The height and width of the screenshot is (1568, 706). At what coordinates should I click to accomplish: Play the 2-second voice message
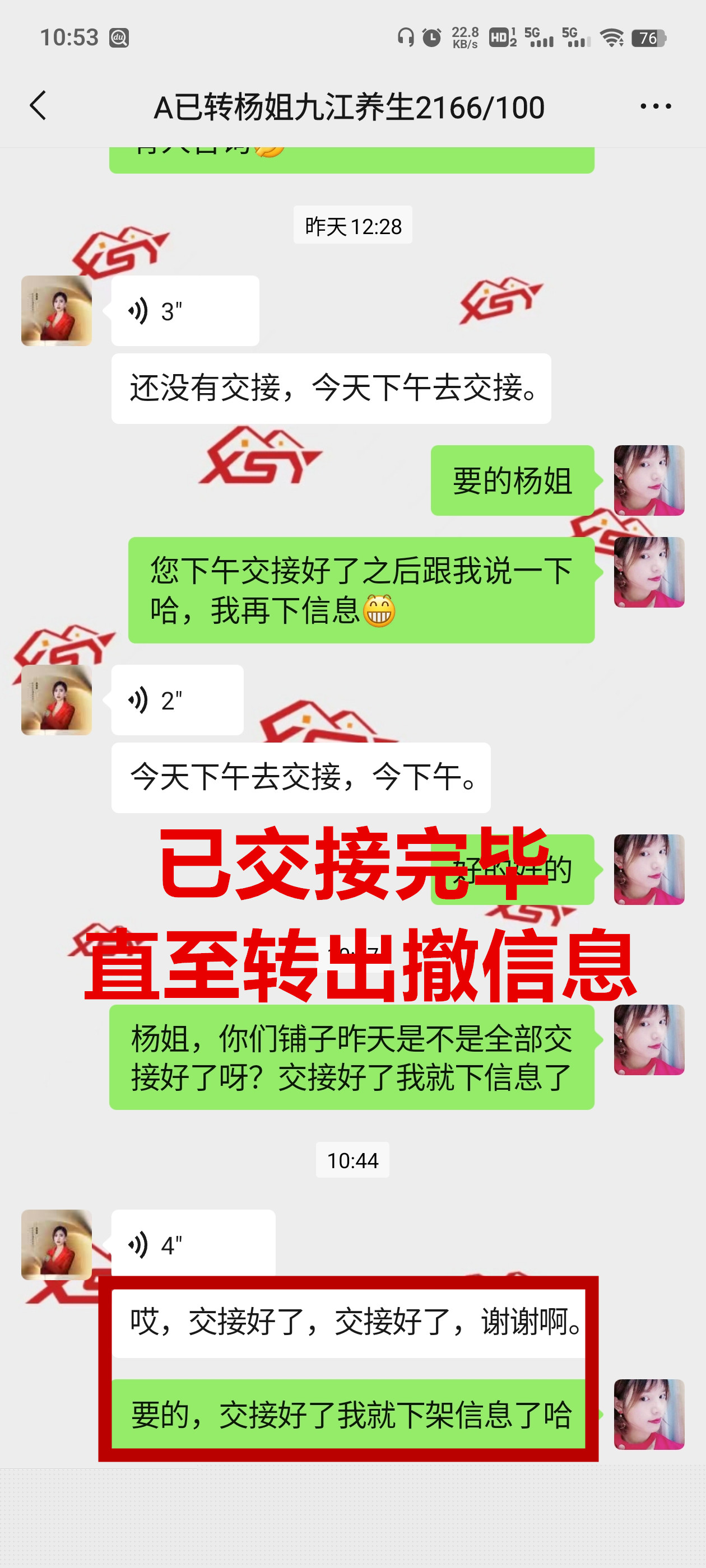[x=176, y=700]
